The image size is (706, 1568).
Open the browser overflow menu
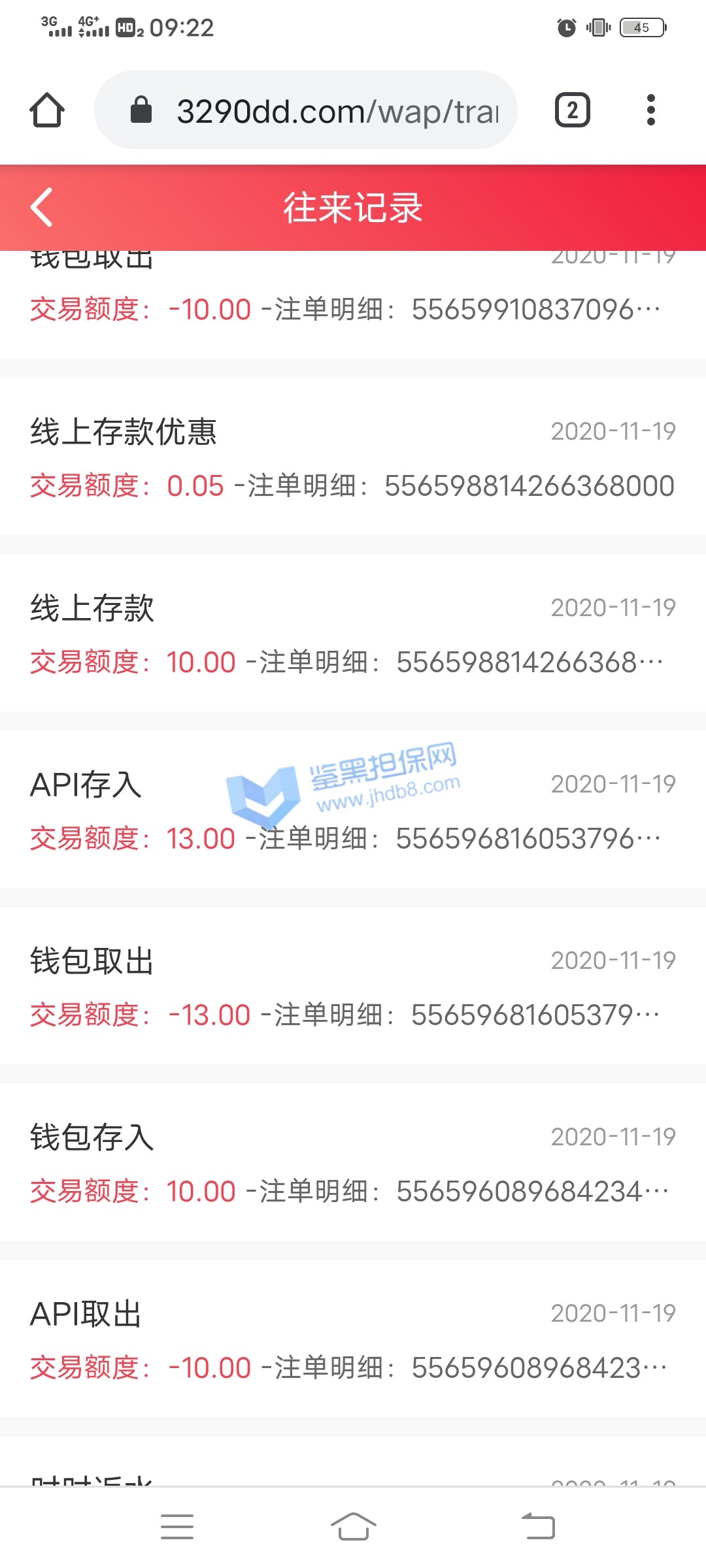pos(650,110)
